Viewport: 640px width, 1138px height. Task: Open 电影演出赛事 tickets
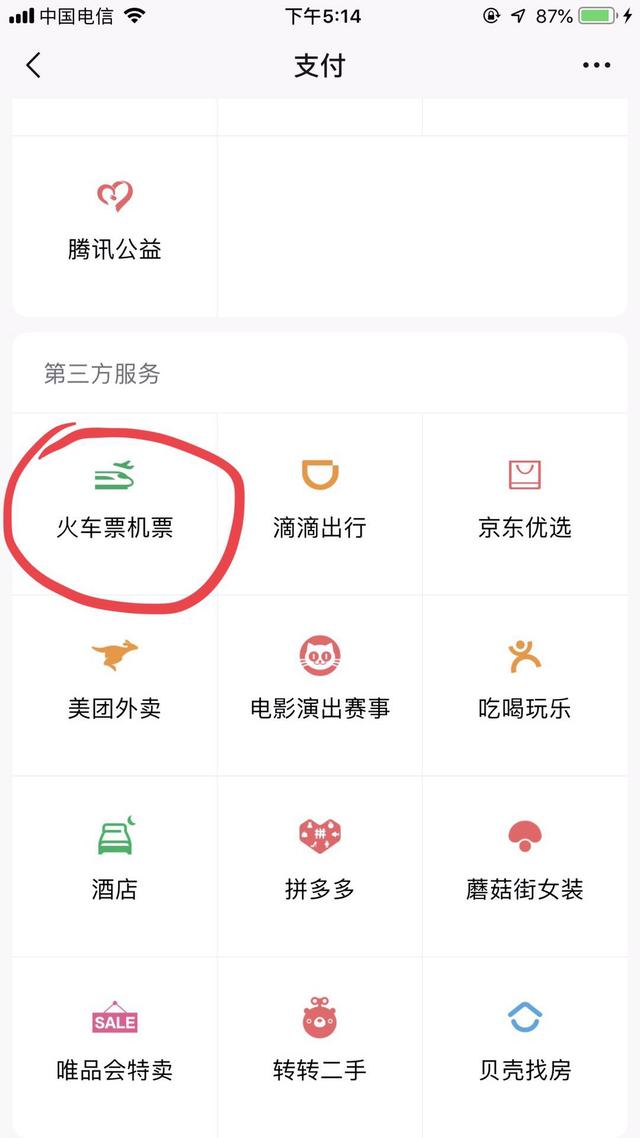[320, 681]
